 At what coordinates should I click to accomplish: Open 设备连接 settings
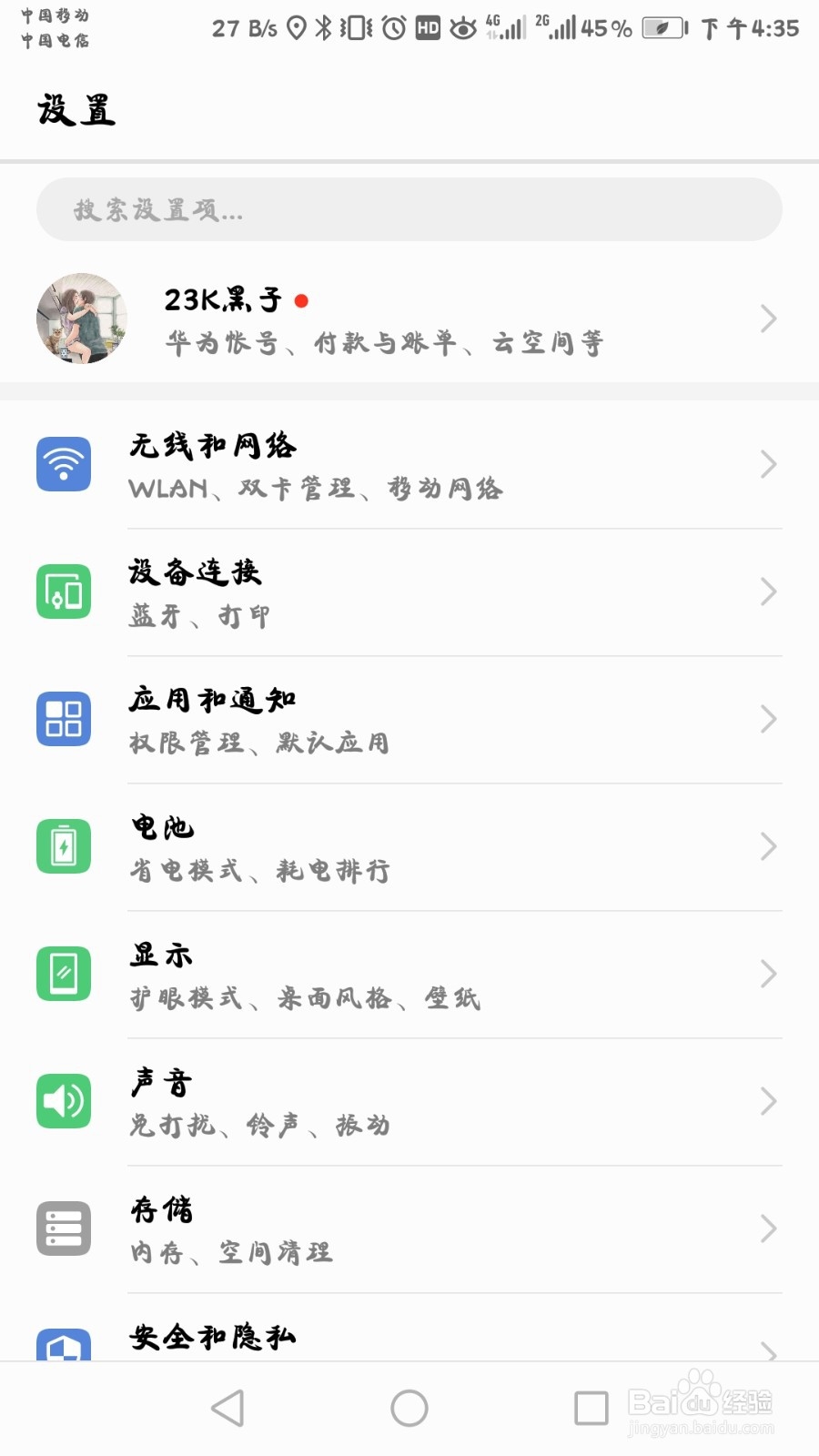409,592
